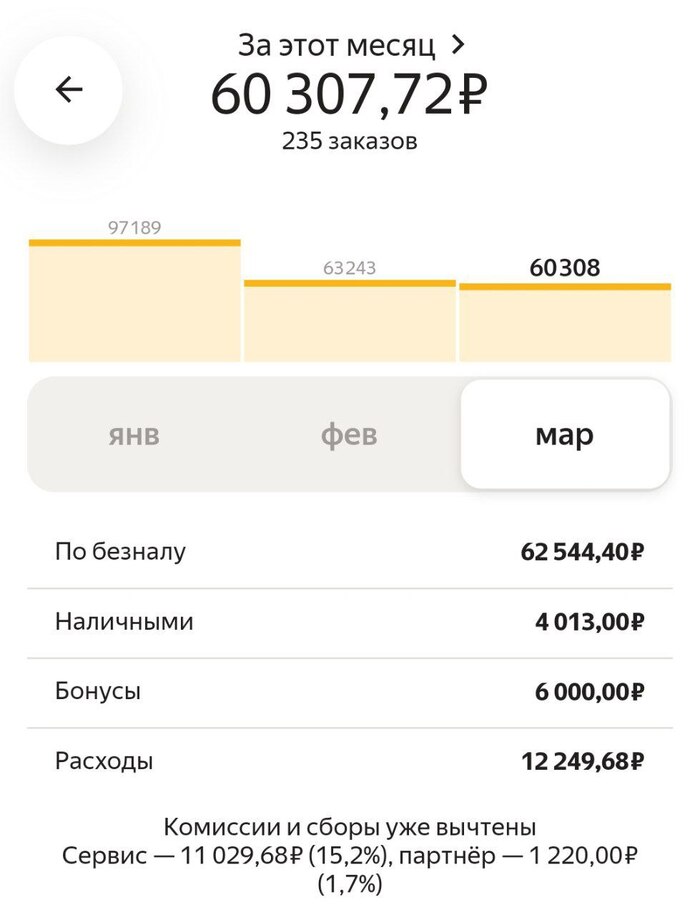Open the 'За этот месяц' period selector

click(x=350, y=46)
